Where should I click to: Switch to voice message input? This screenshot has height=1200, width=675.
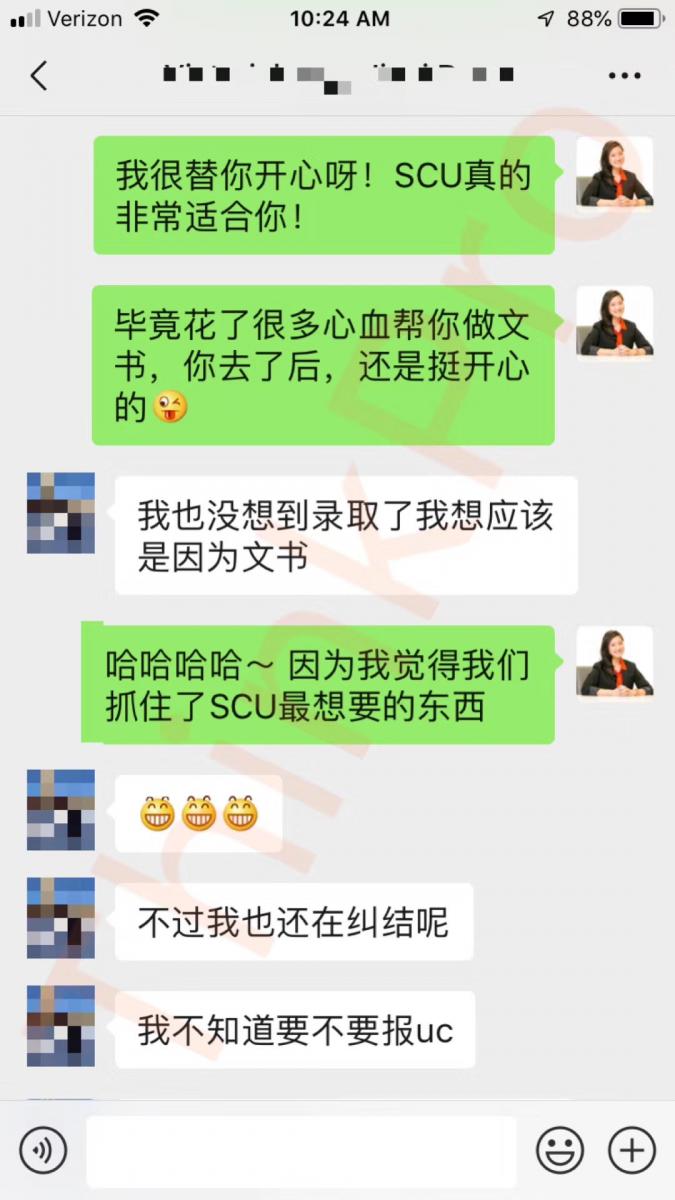click(x=43, y=1150)
